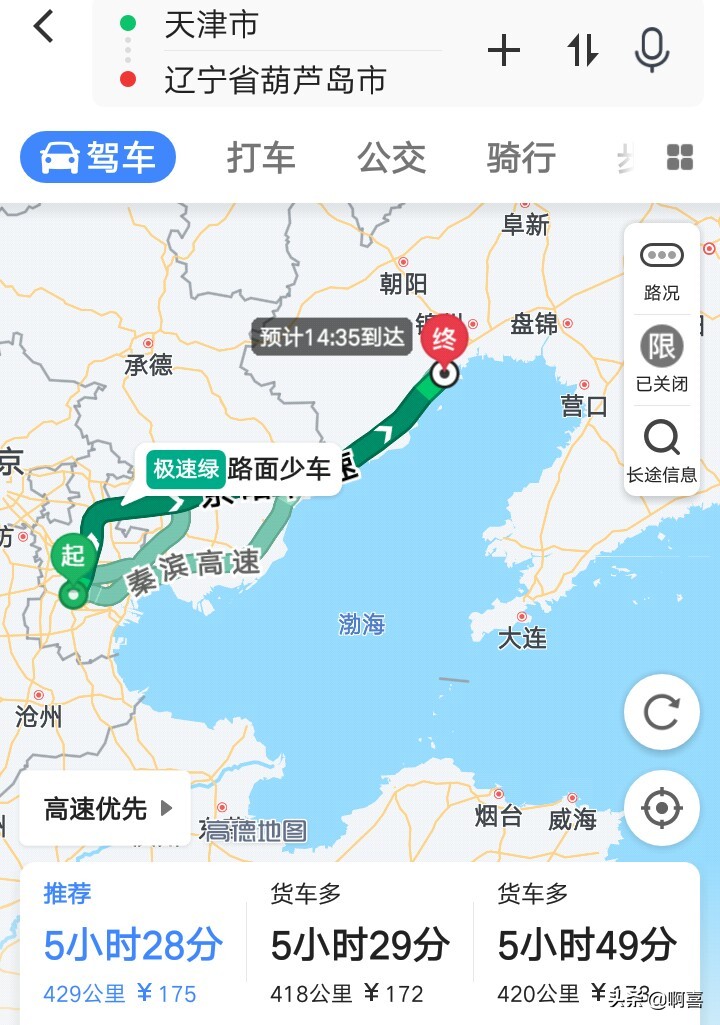Go back using the top-left arrow

tap(43, 26)
